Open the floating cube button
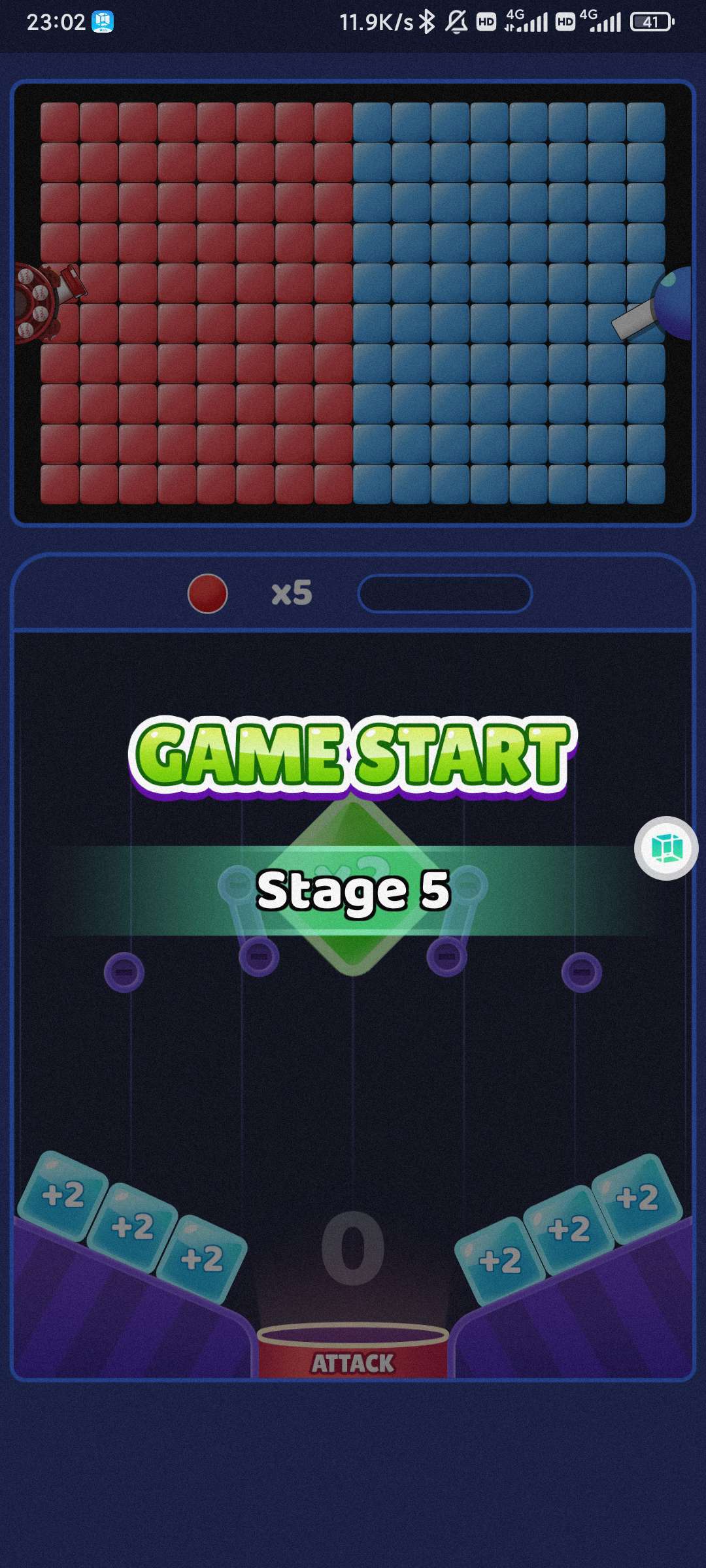 coord(666,849)
